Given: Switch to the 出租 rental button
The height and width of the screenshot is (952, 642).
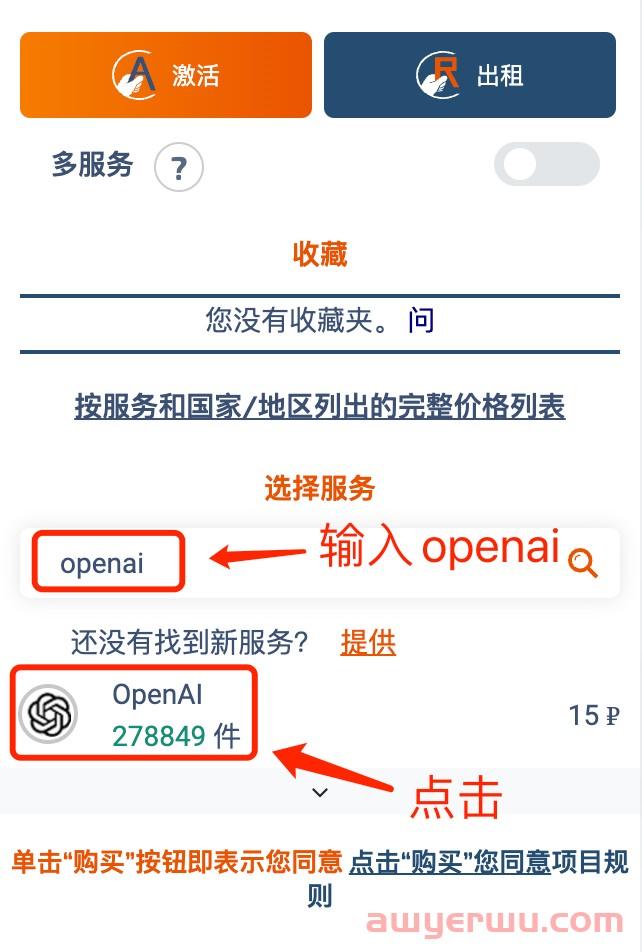Looking at the screenshot, I should pyautogui.click(x=469, y=75).
